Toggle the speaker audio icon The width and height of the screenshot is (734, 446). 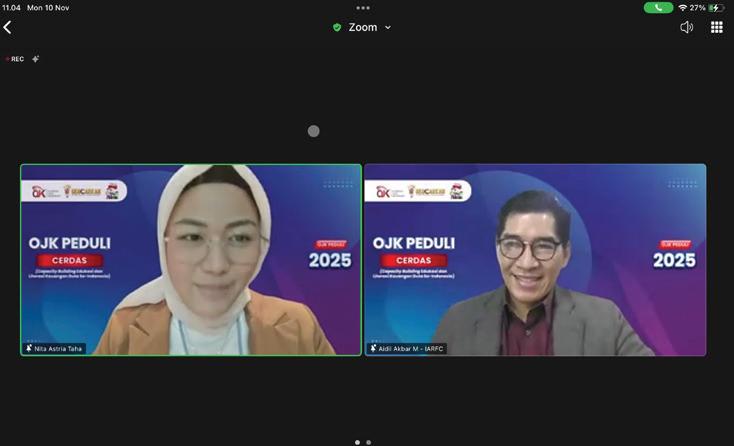(686, 28)
